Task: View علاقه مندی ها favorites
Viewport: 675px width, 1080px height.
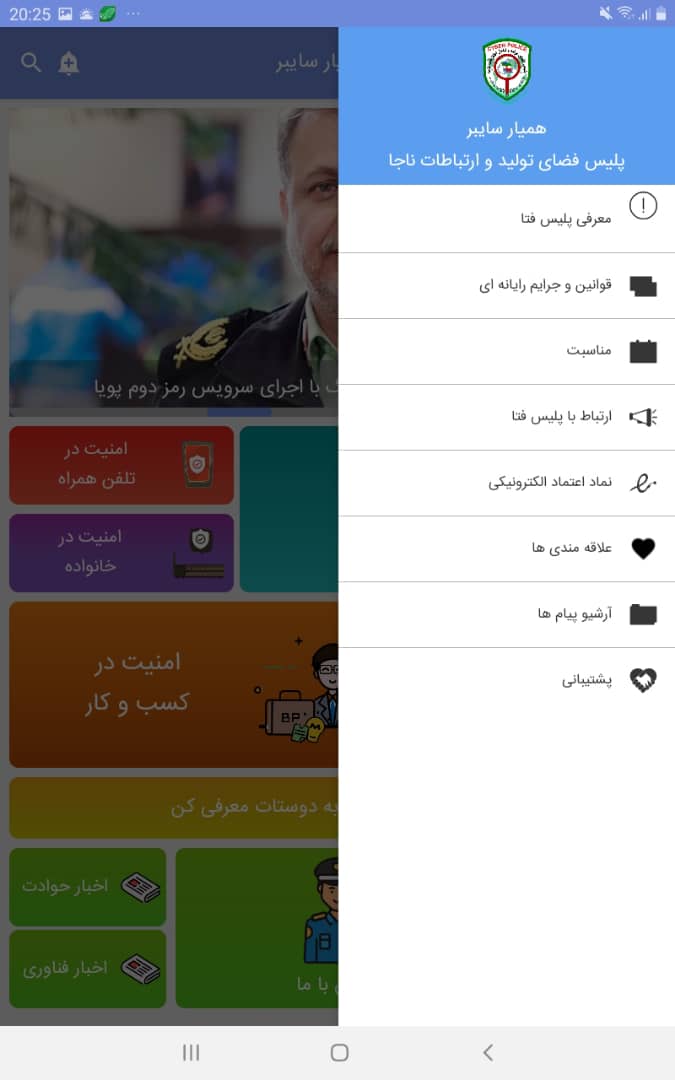Action: (x=506, y=548)
